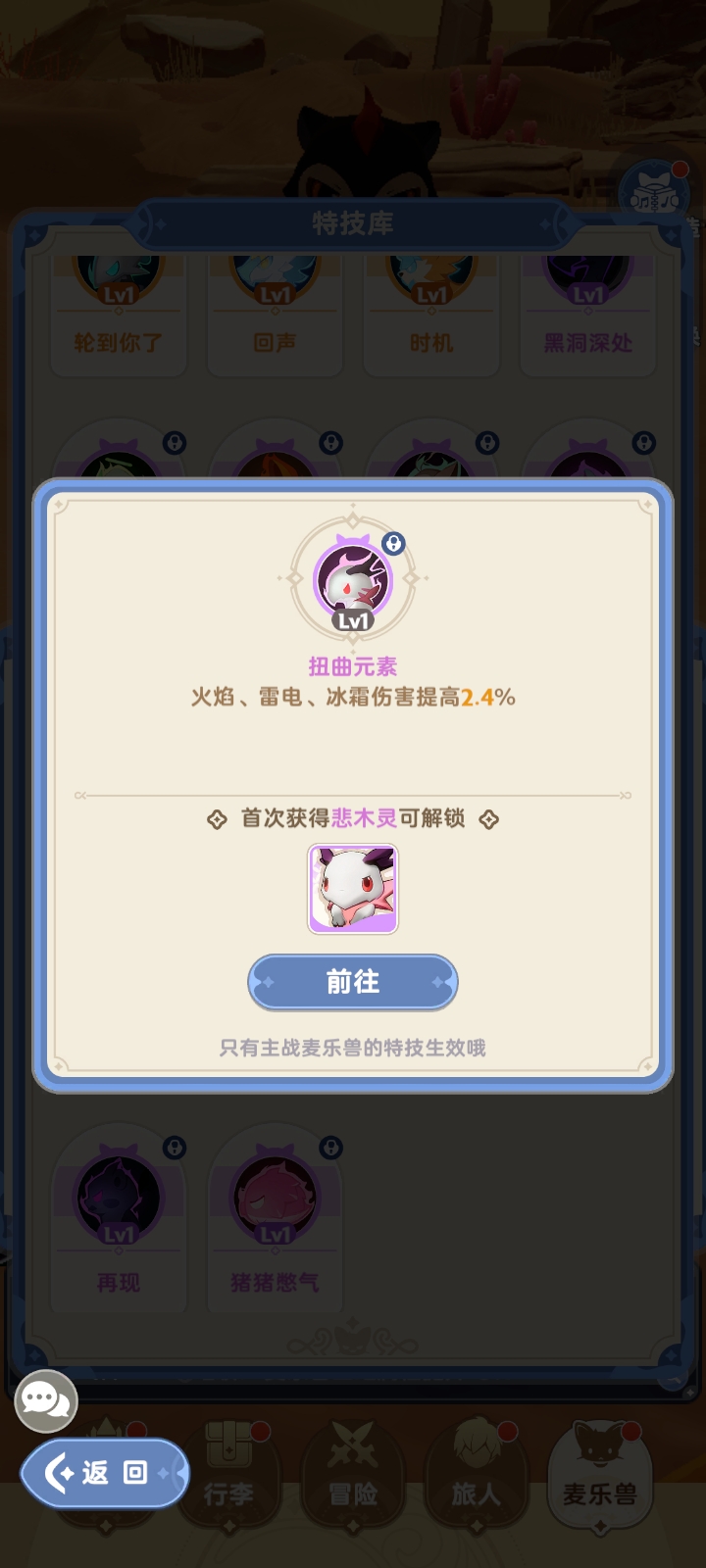The width and height of the screenshot is (706, 1568).
Task: Select the 黑洞深处 skill card
Action: (588, 316)
